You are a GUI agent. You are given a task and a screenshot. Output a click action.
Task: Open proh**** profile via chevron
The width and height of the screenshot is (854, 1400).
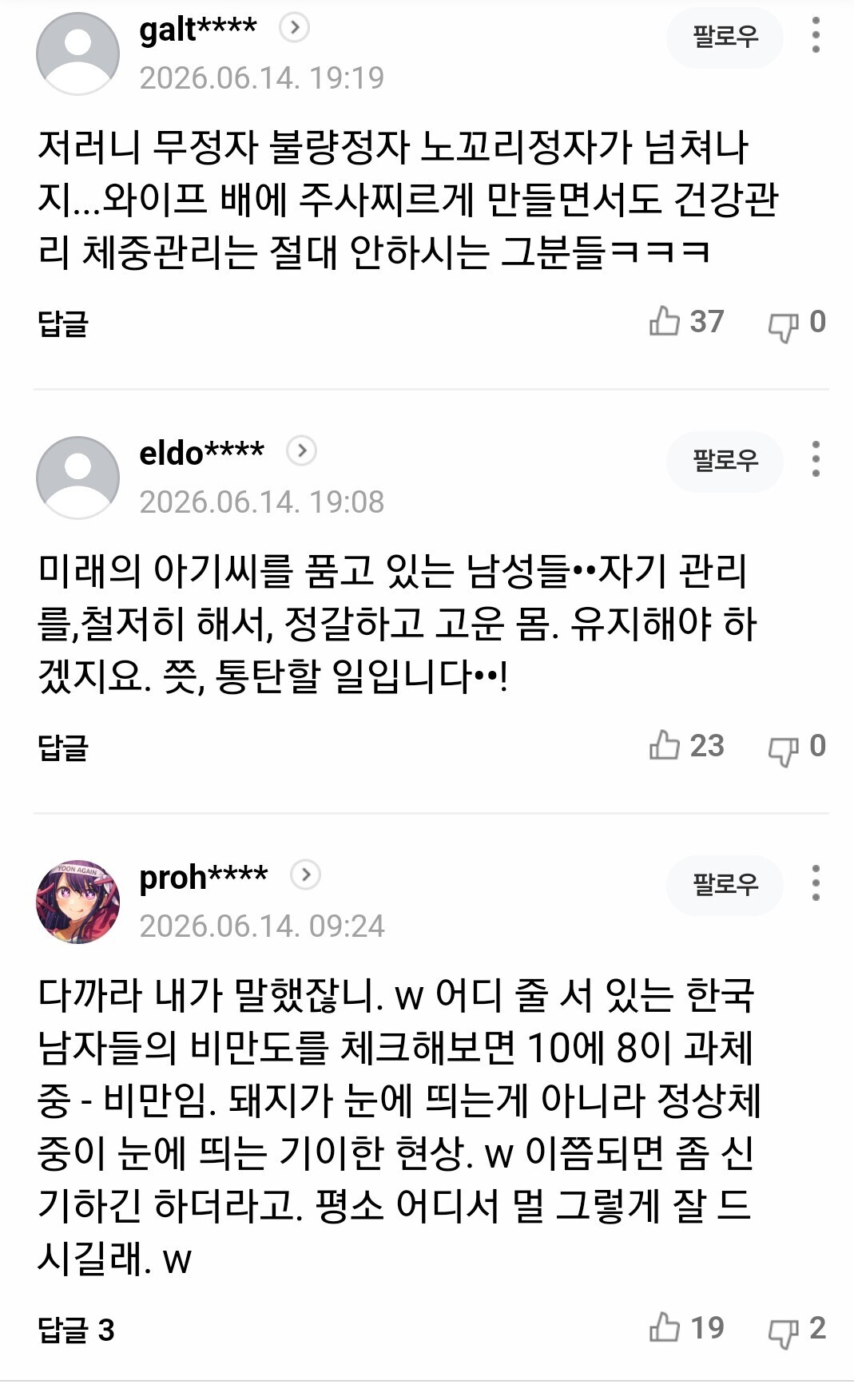(x=305, y=876)
